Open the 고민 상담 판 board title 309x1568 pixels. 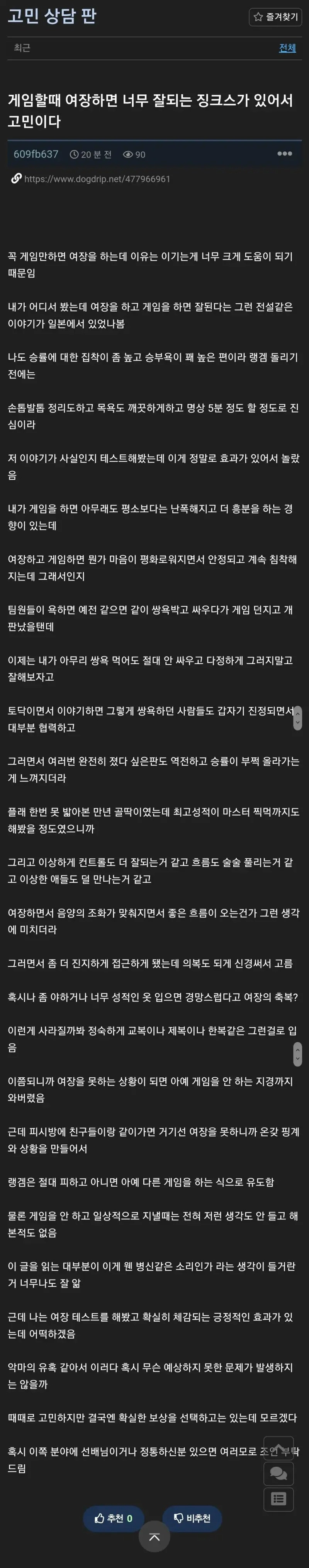pyautogui.click(x=52, y=16)
